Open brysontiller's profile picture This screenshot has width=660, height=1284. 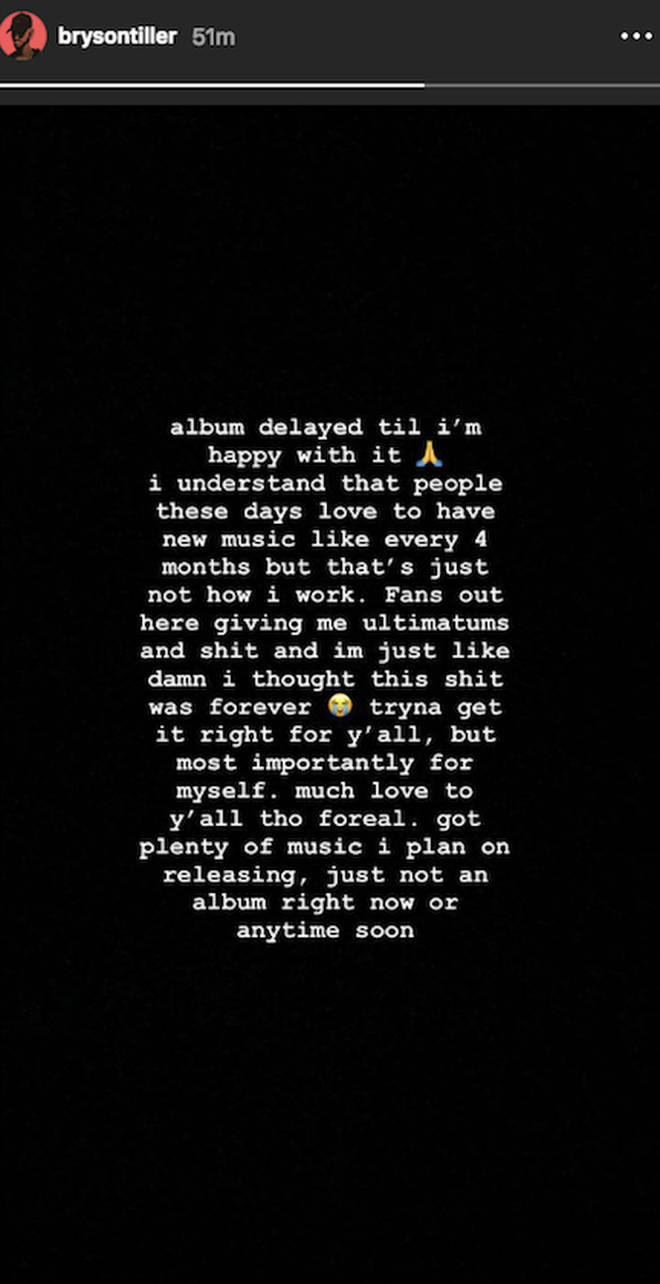click(22, 37)
